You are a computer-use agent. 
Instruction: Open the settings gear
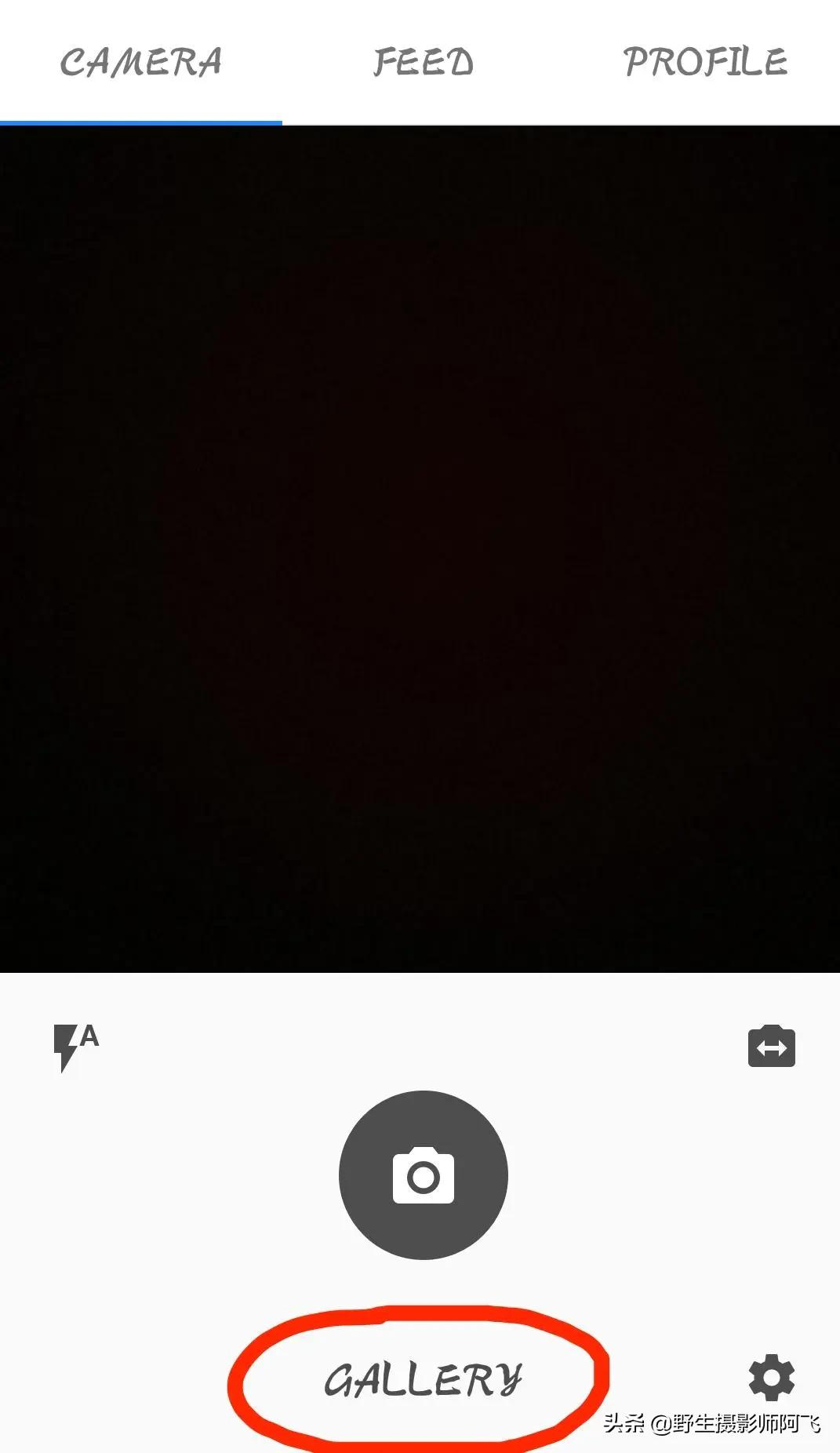click(x=771, y=1377)
